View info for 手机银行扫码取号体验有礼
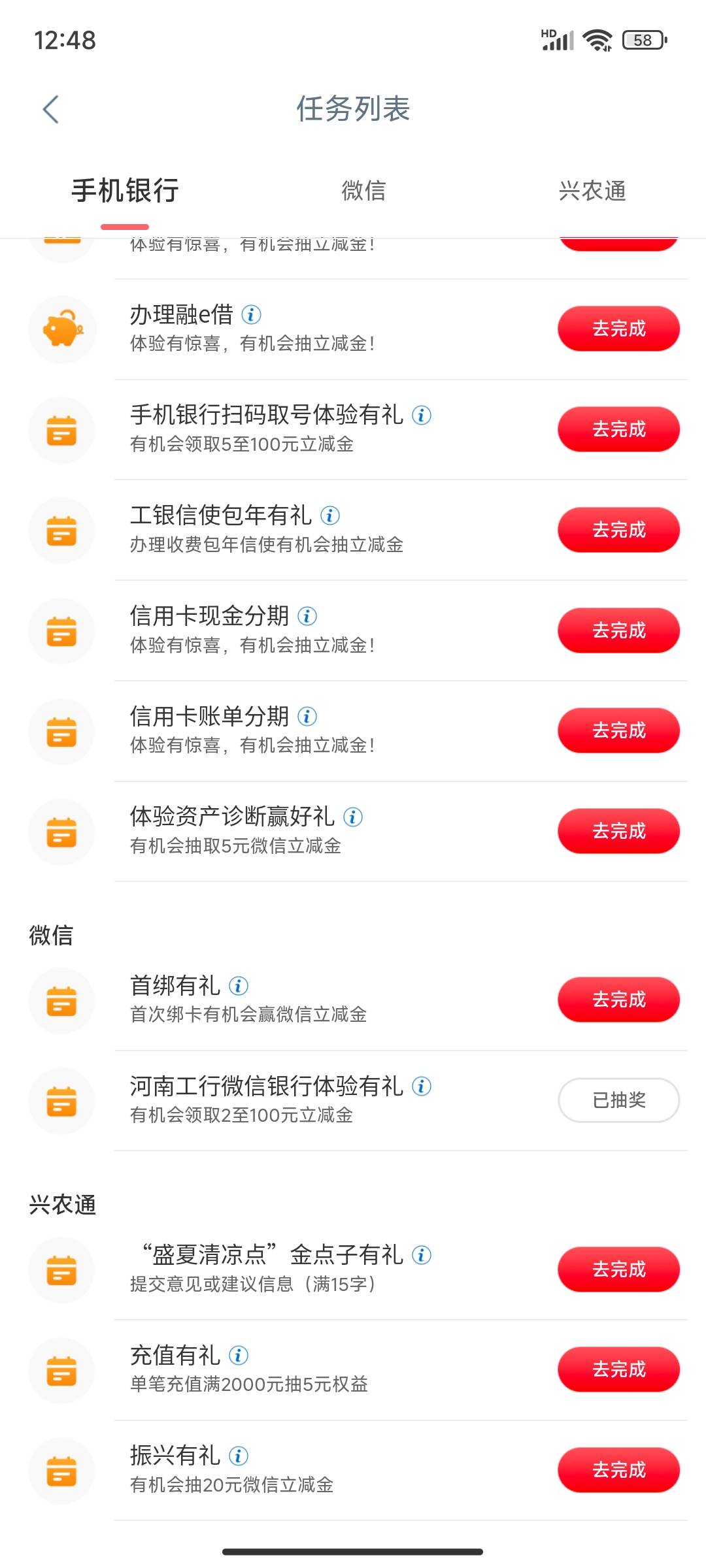 click(x=422, y=415)
